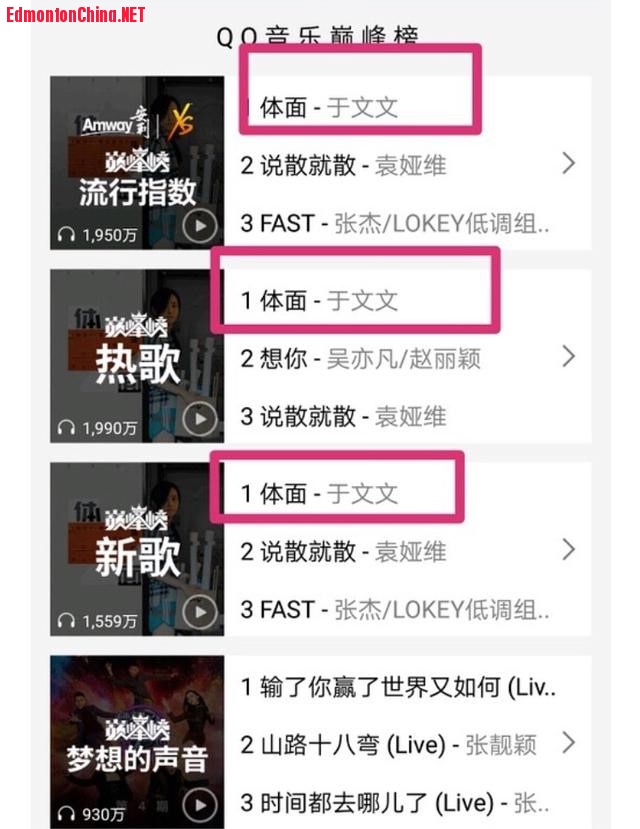
Task: Expand 梦想的声音 list via its chevron
Action: tap(569, 742)
